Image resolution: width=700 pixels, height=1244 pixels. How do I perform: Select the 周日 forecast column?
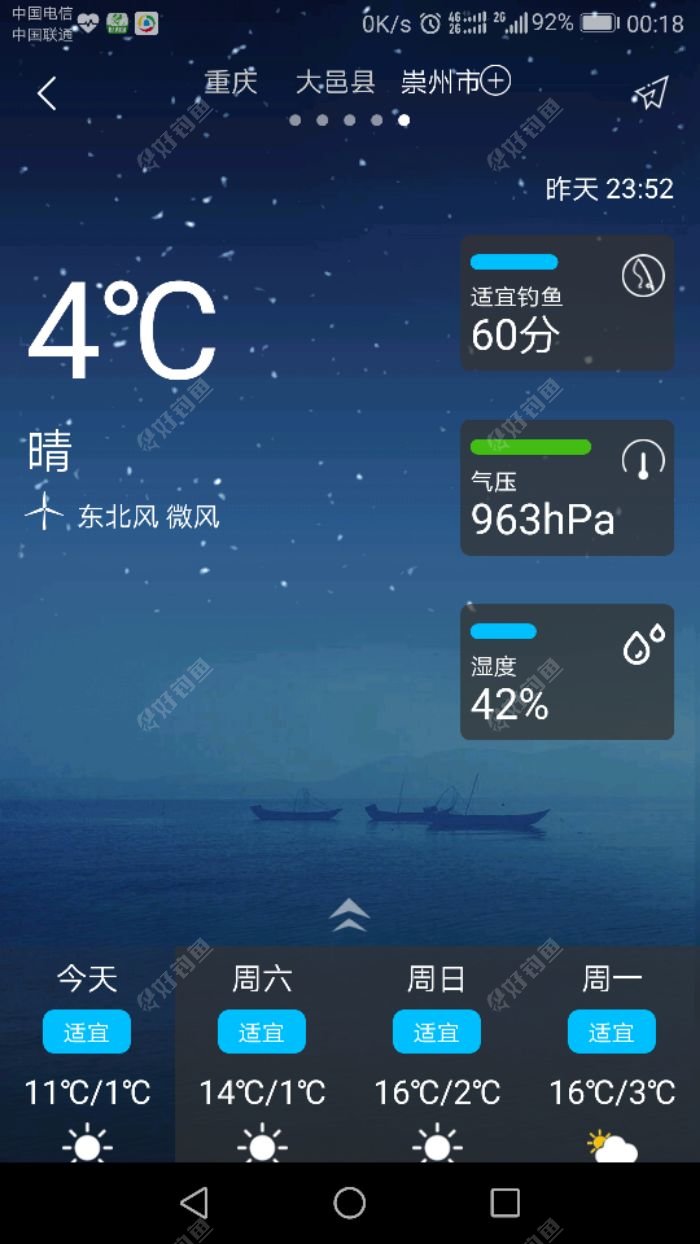coord(437,1055)
